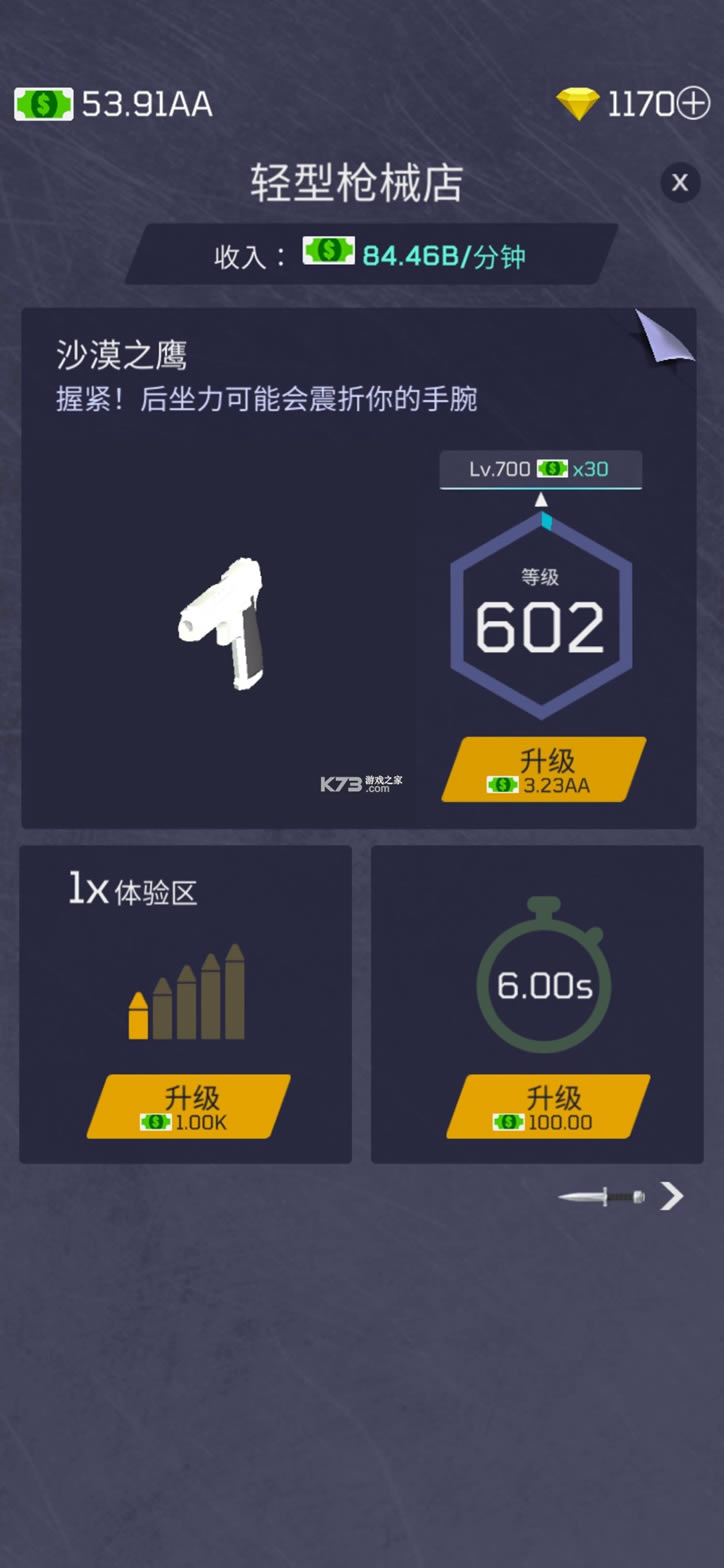Flip the 沙漠之鹰 card's folded corner

click(664, 336)
